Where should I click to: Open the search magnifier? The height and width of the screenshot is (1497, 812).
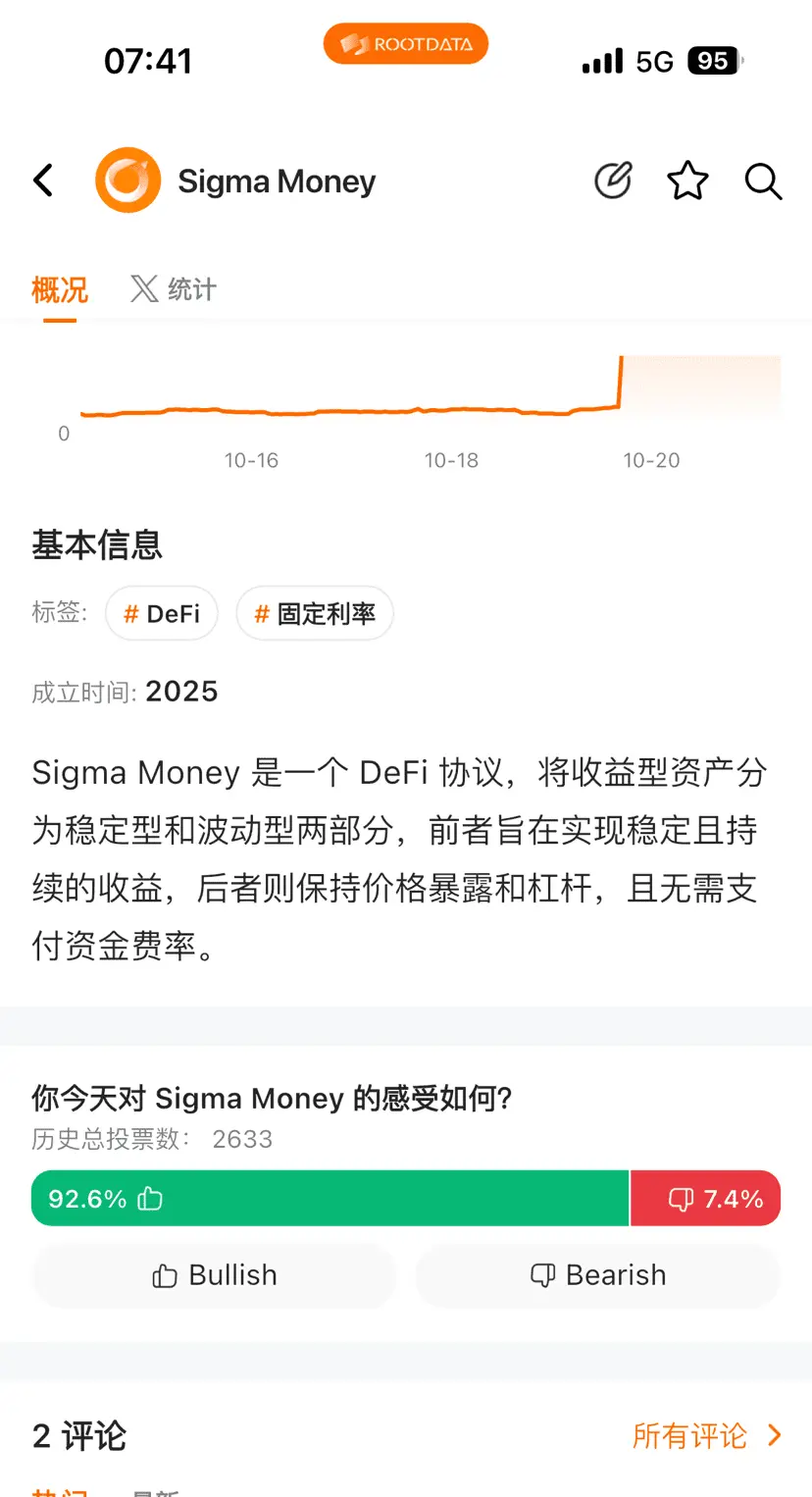[x=762, y=181]
